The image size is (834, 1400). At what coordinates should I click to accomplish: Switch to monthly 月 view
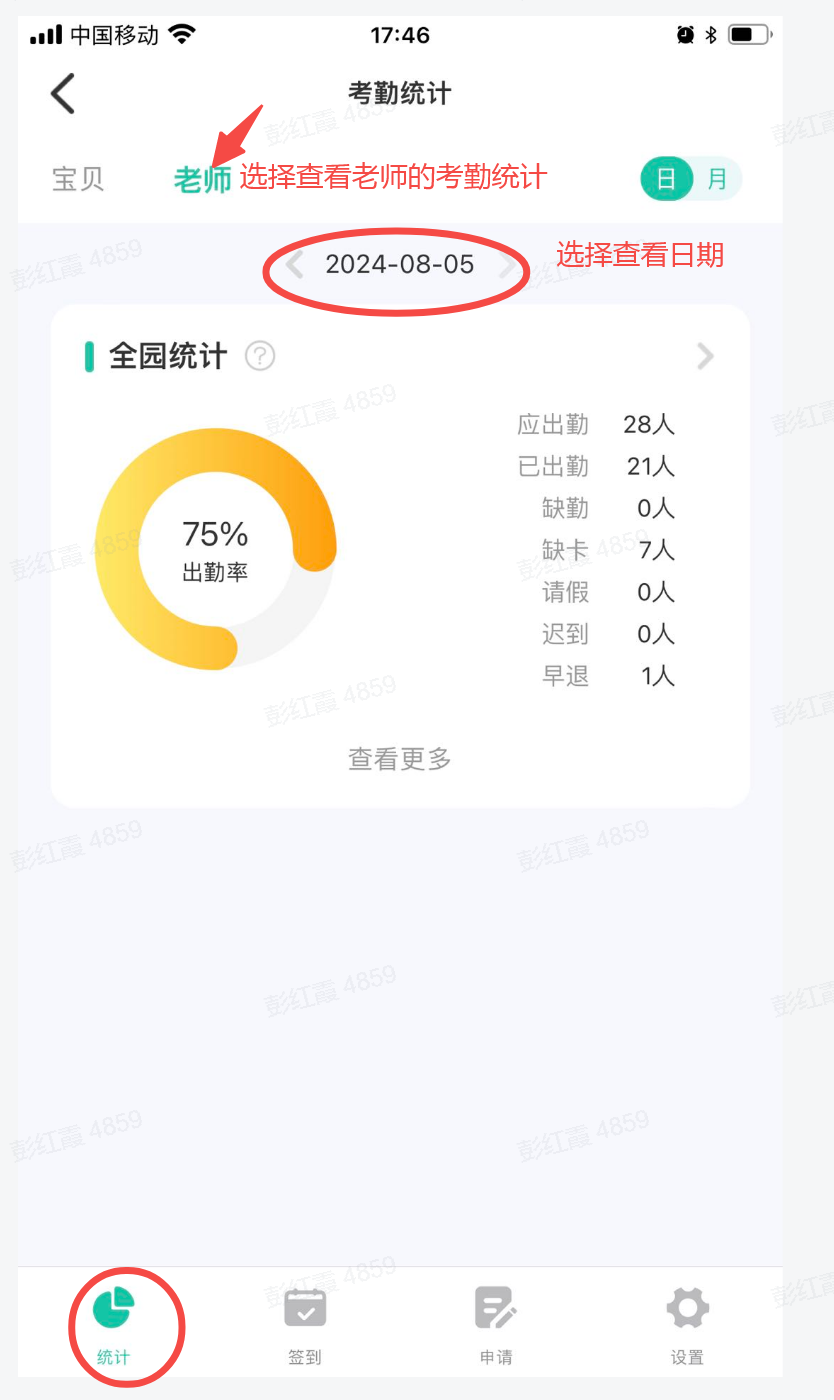717,179
